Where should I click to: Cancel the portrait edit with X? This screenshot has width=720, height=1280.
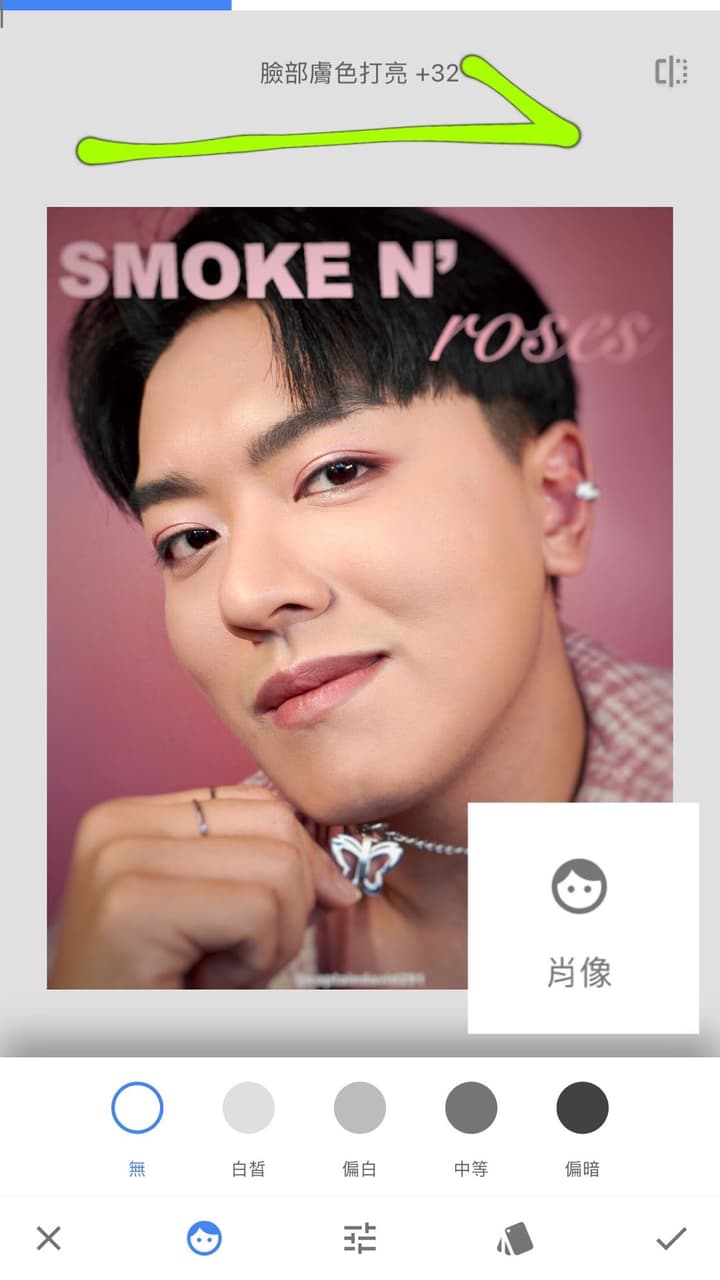pyautogui.click(x=48, y=1239)
